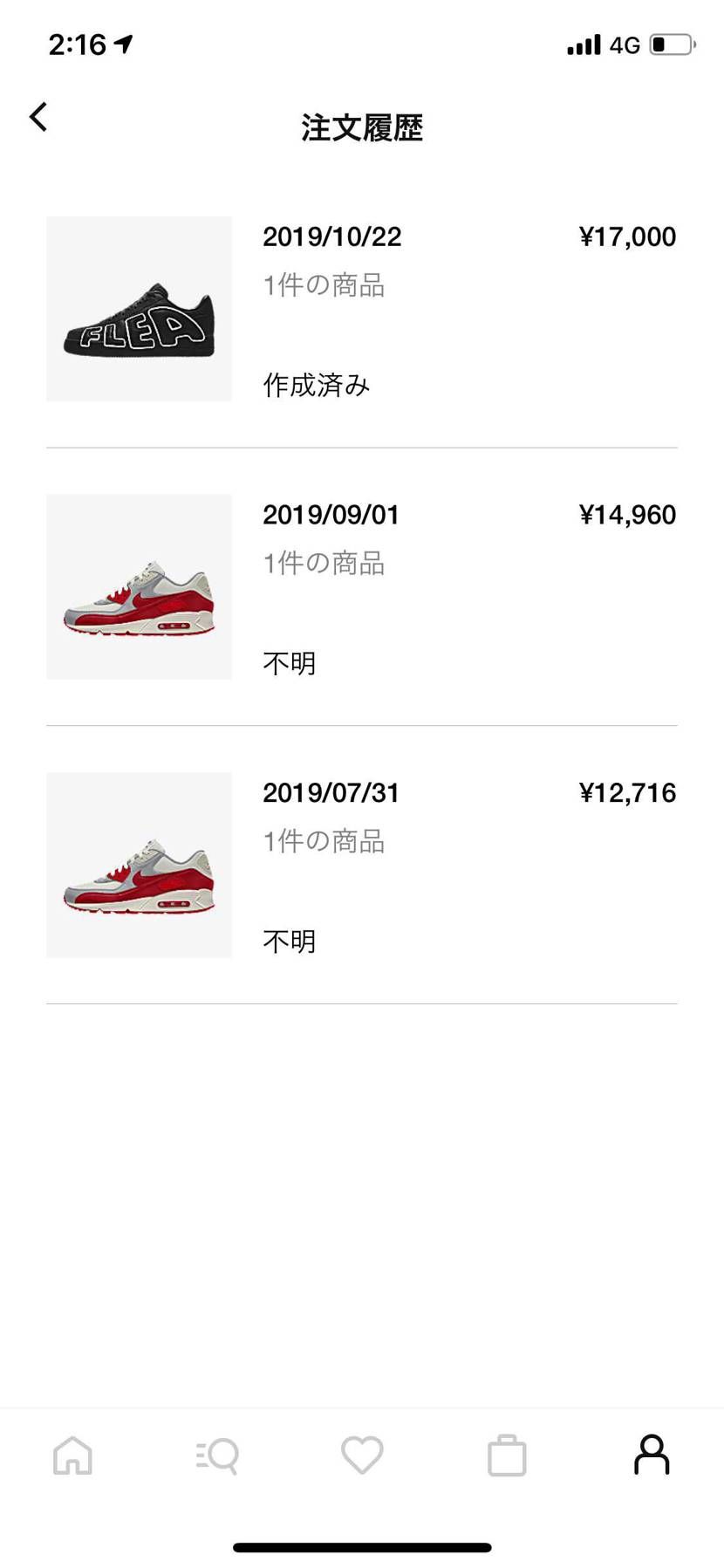Open the 2019/07/31 order for ¥12,716

click(x=362, y=865)
